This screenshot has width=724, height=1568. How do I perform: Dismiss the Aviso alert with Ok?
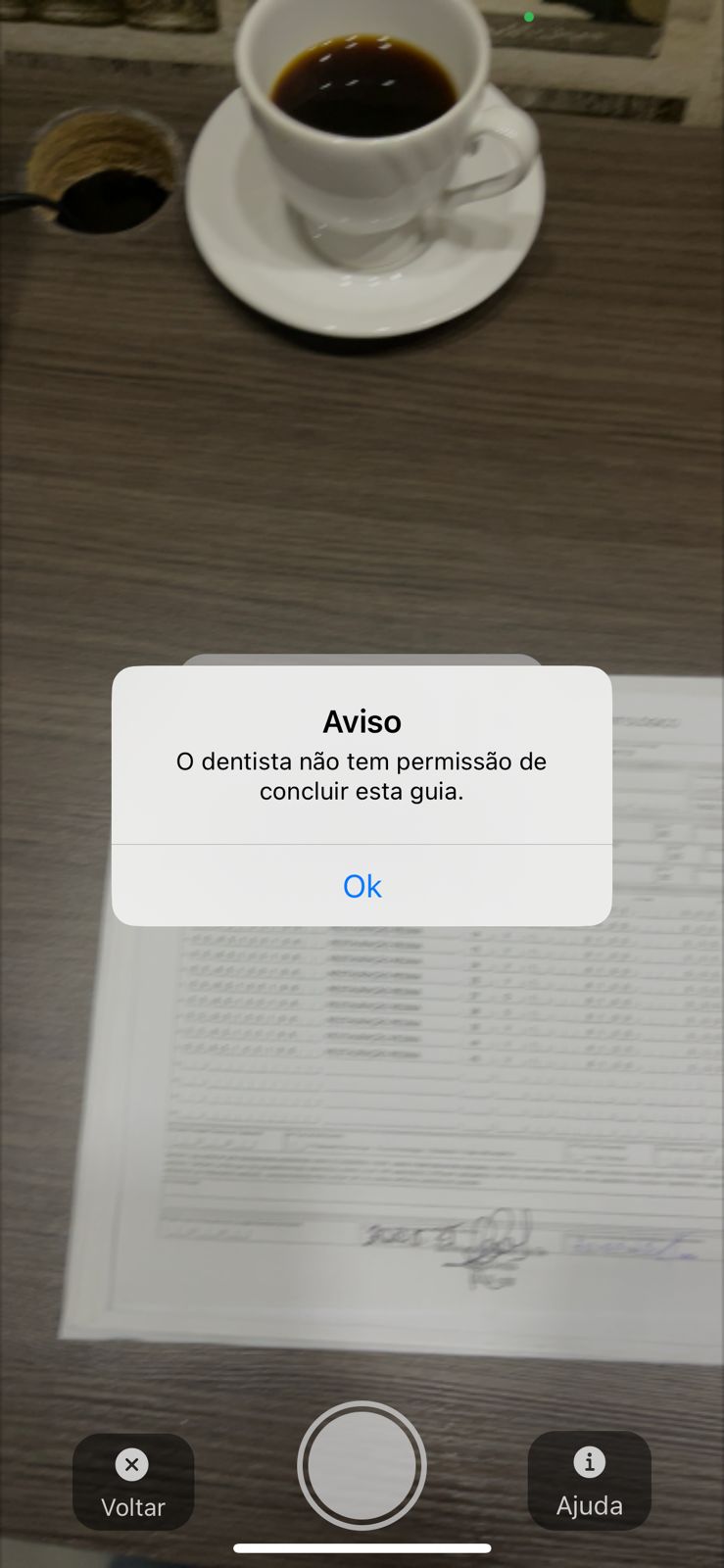tap(362, 886)
